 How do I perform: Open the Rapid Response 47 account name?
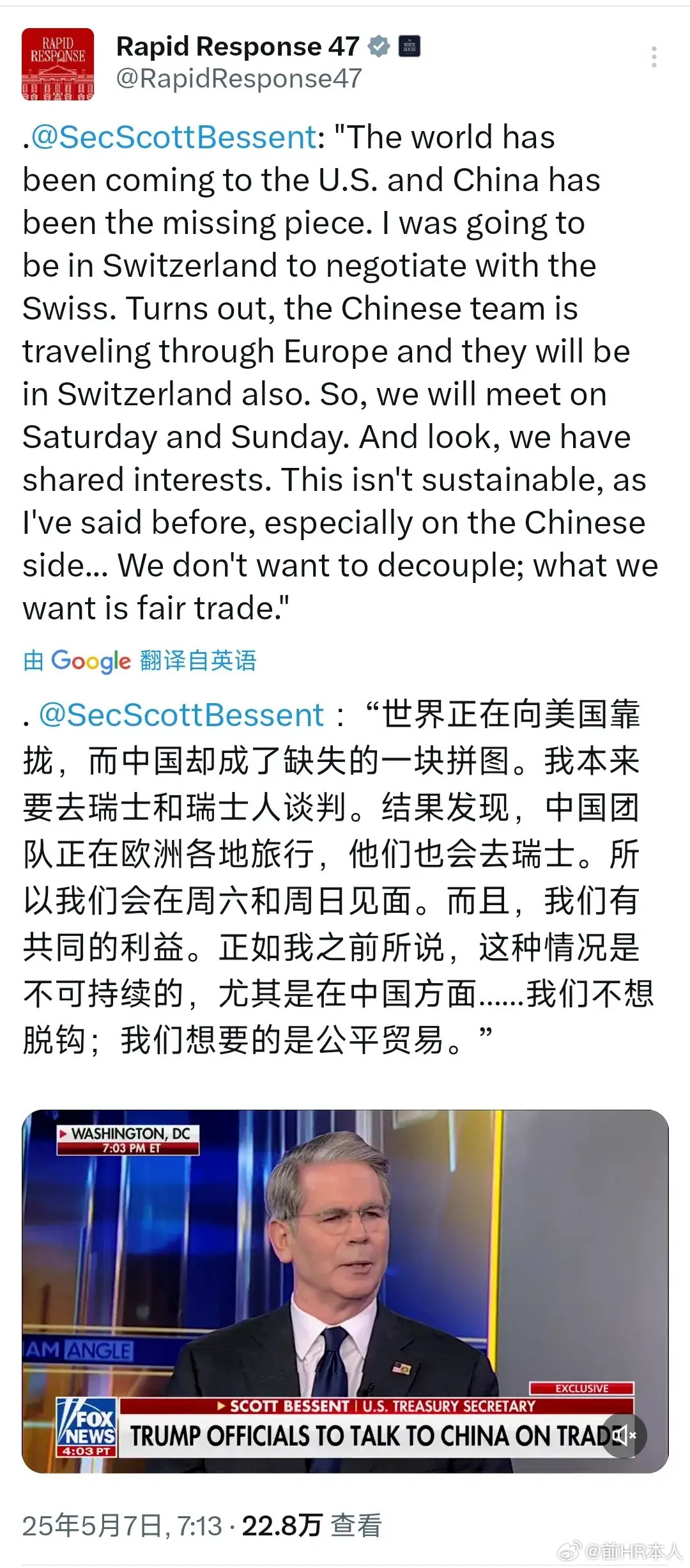coord(238,46)
